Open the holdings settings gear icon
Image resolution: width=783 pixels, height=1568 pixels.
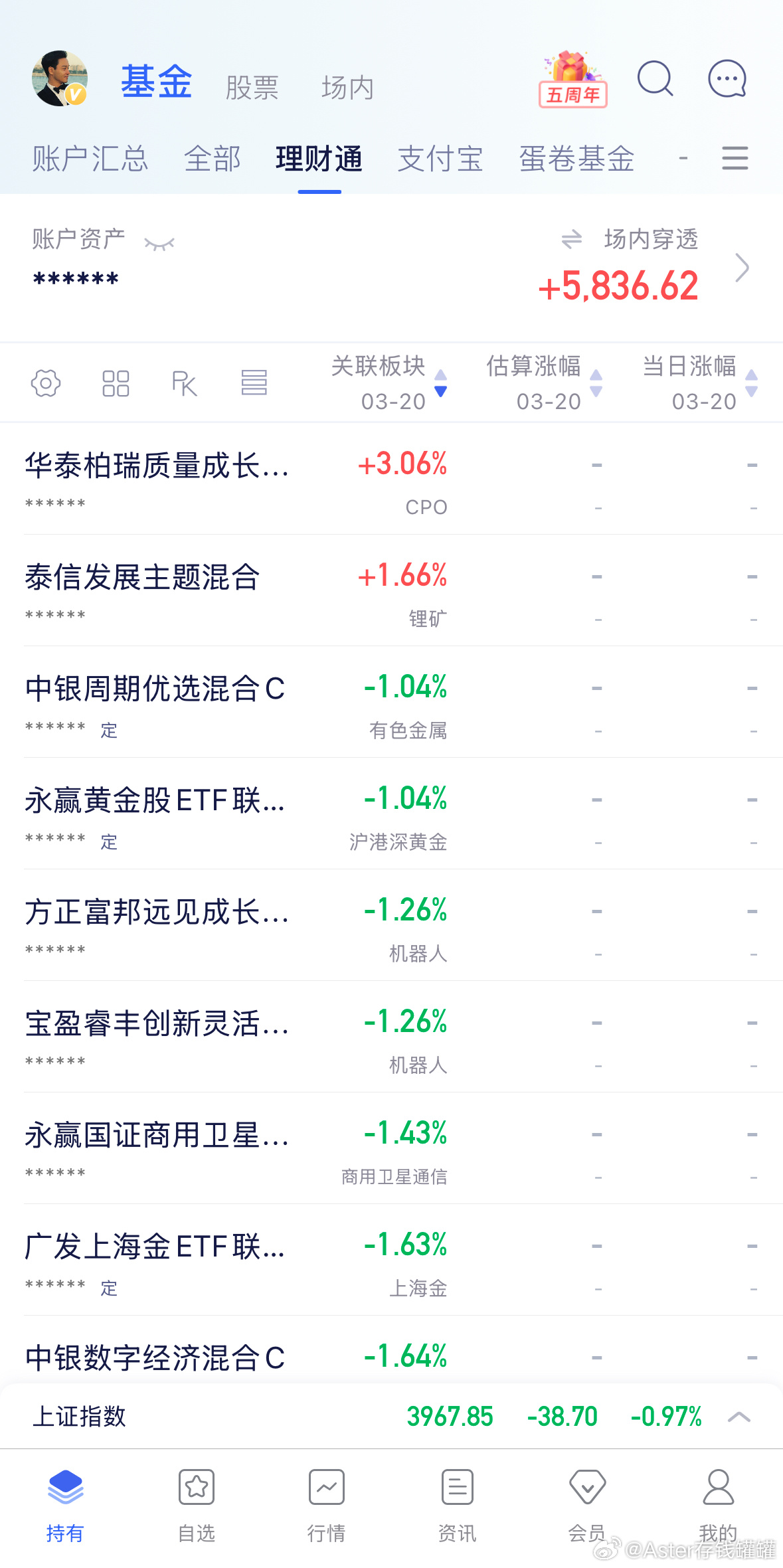[45, 383]
